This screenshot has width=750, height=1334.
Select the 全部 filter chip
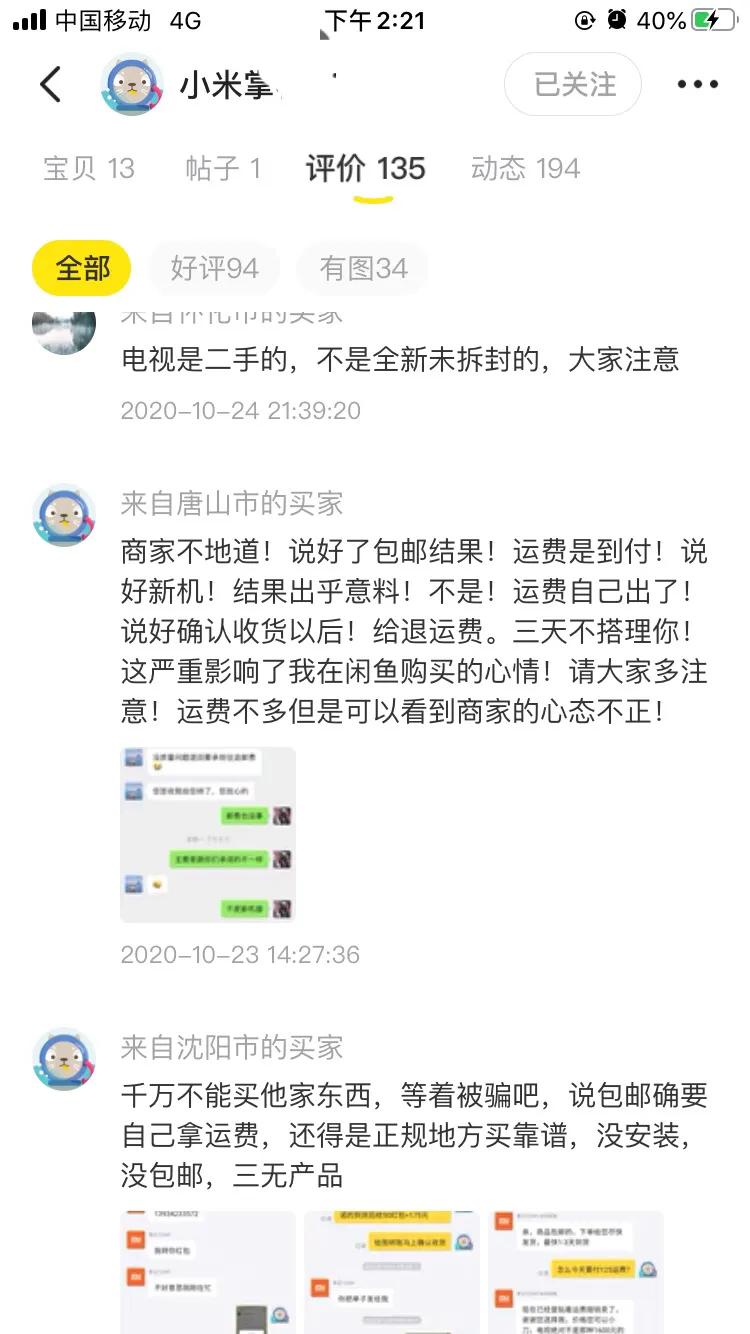coord(81,268)
